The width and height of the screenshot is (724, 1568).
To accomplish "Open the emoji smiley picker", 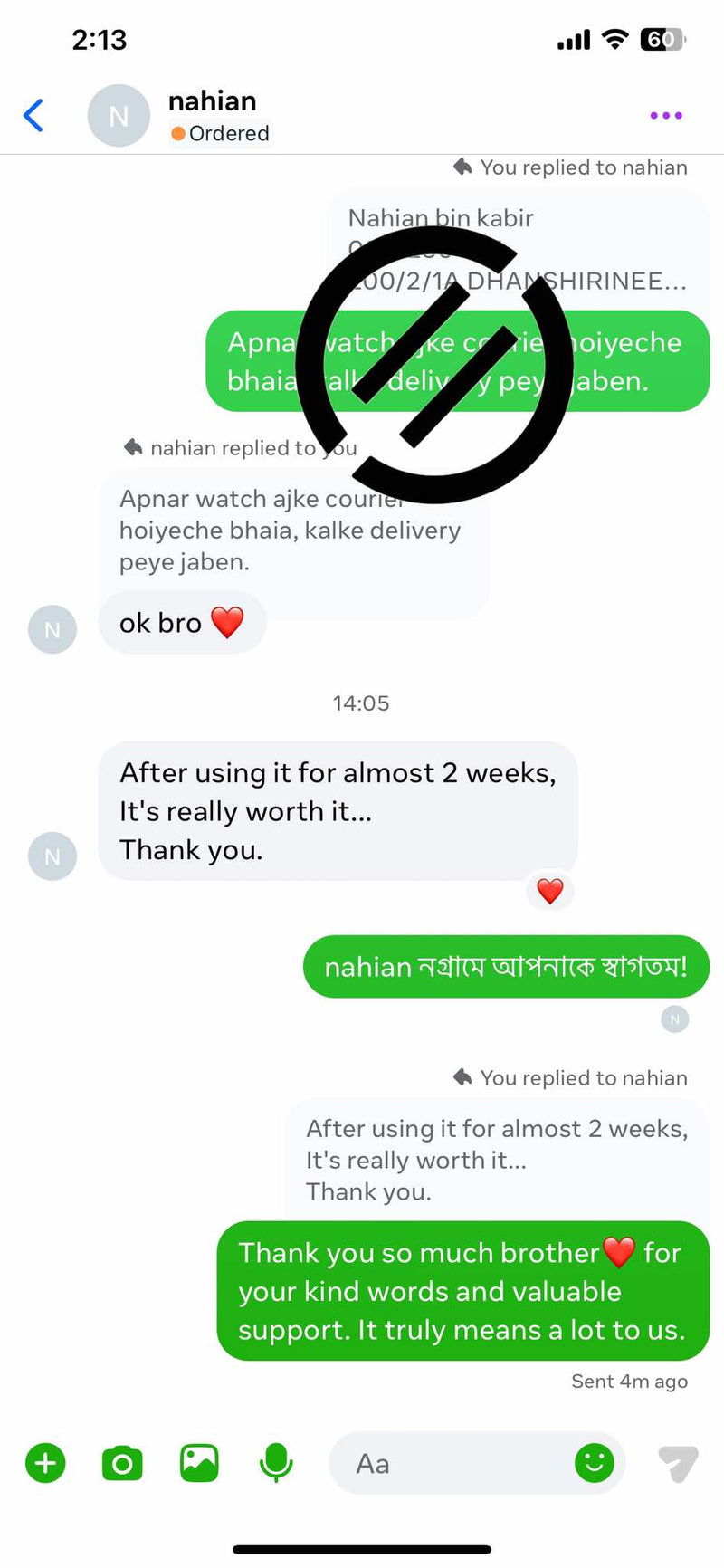I will pos(595,1463).
